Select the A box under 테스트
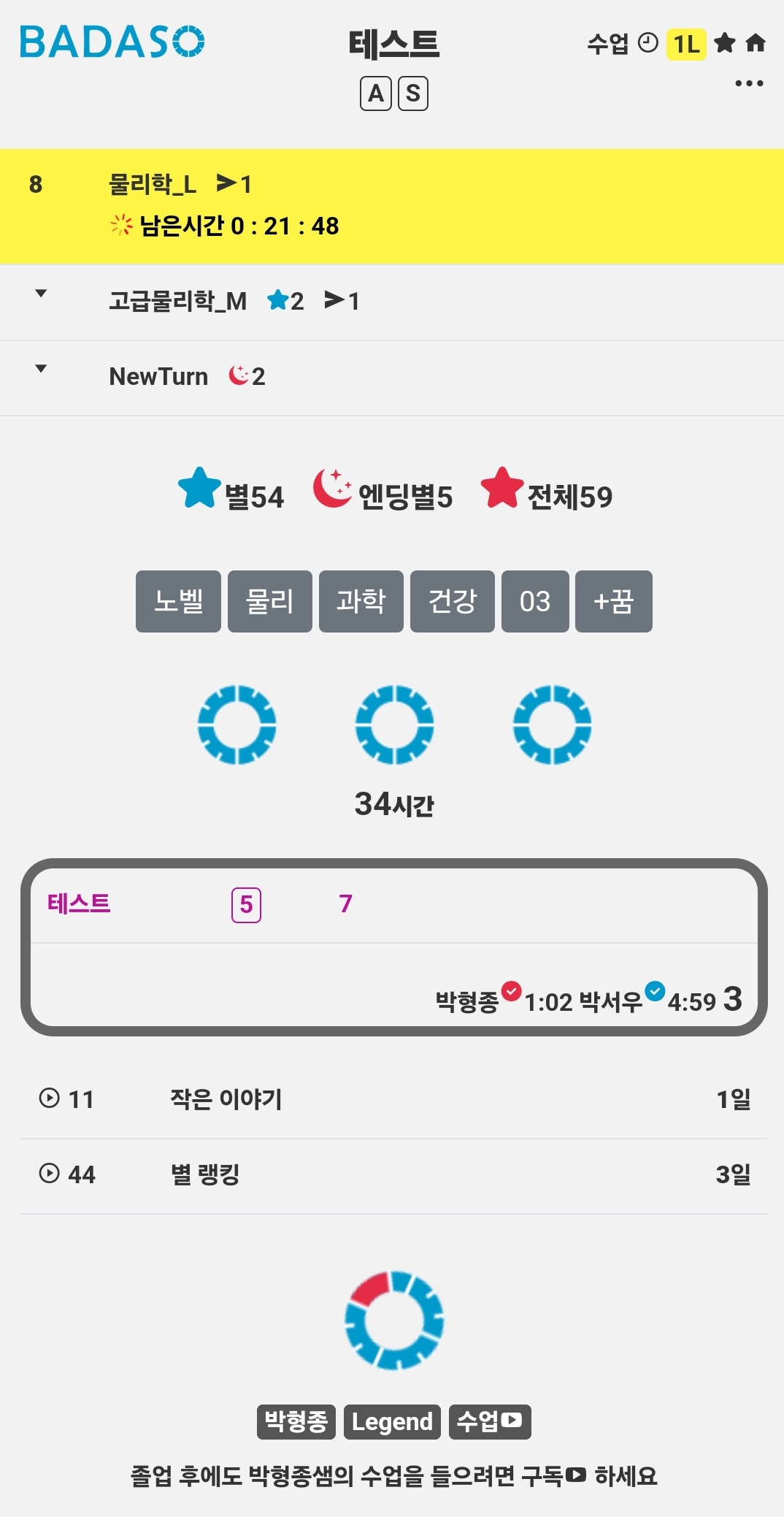784x1517 pixels. coord(376,93)
